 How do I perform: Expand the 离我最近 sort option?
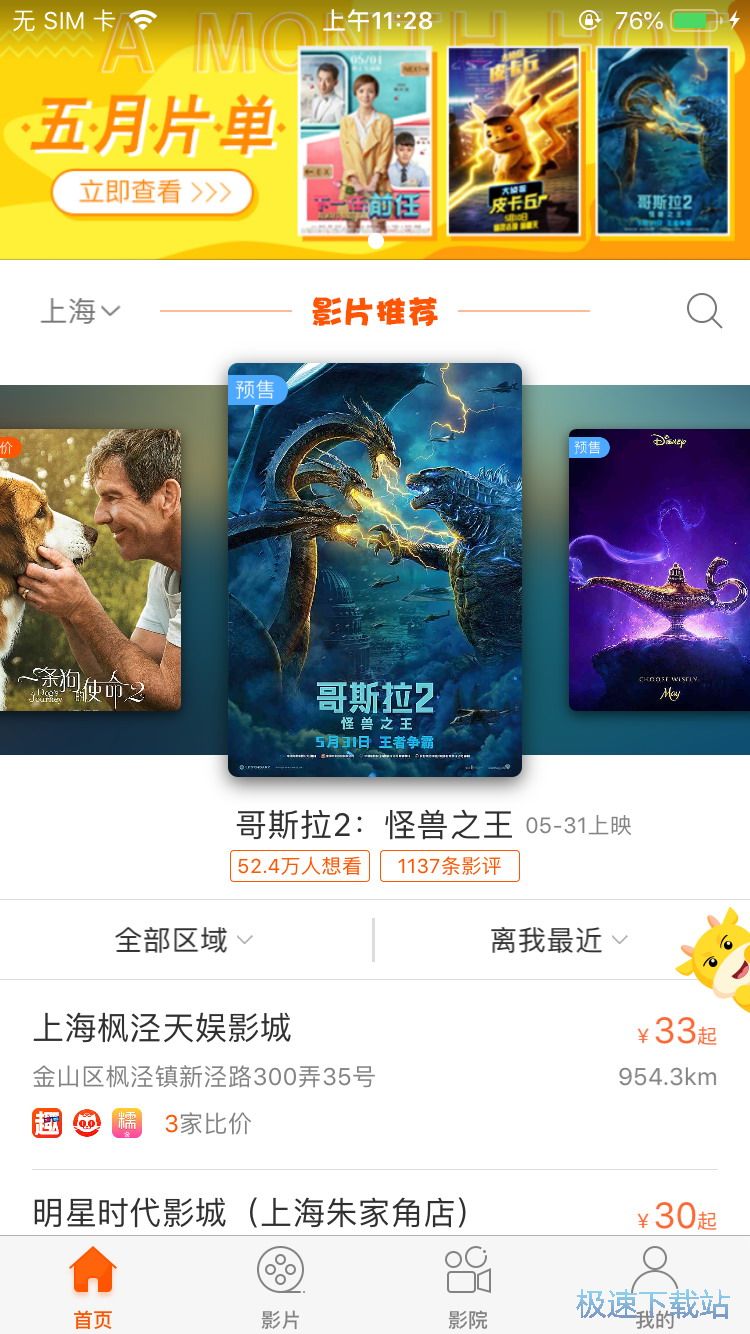tap(558, 940)
